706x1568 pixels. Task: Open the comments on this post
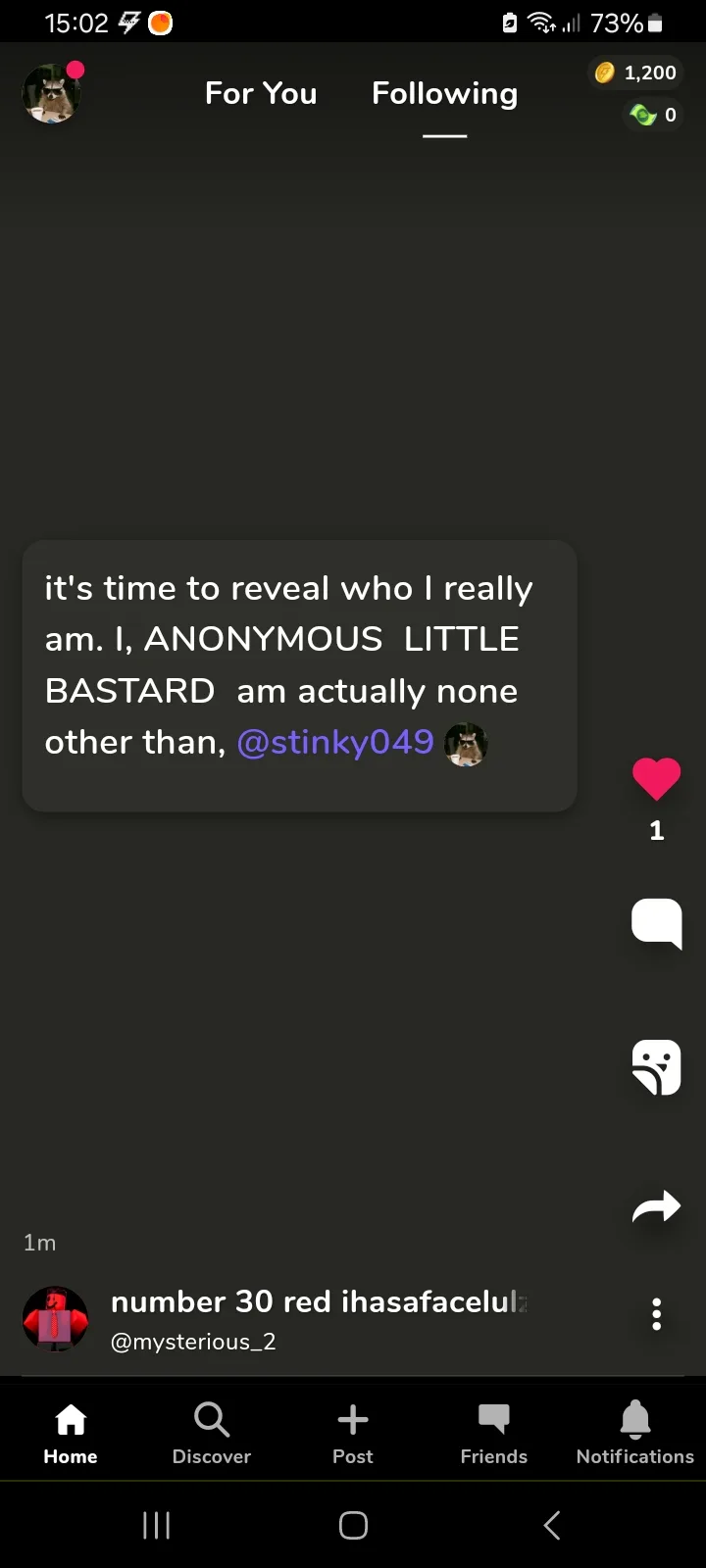tap(656, 923)
